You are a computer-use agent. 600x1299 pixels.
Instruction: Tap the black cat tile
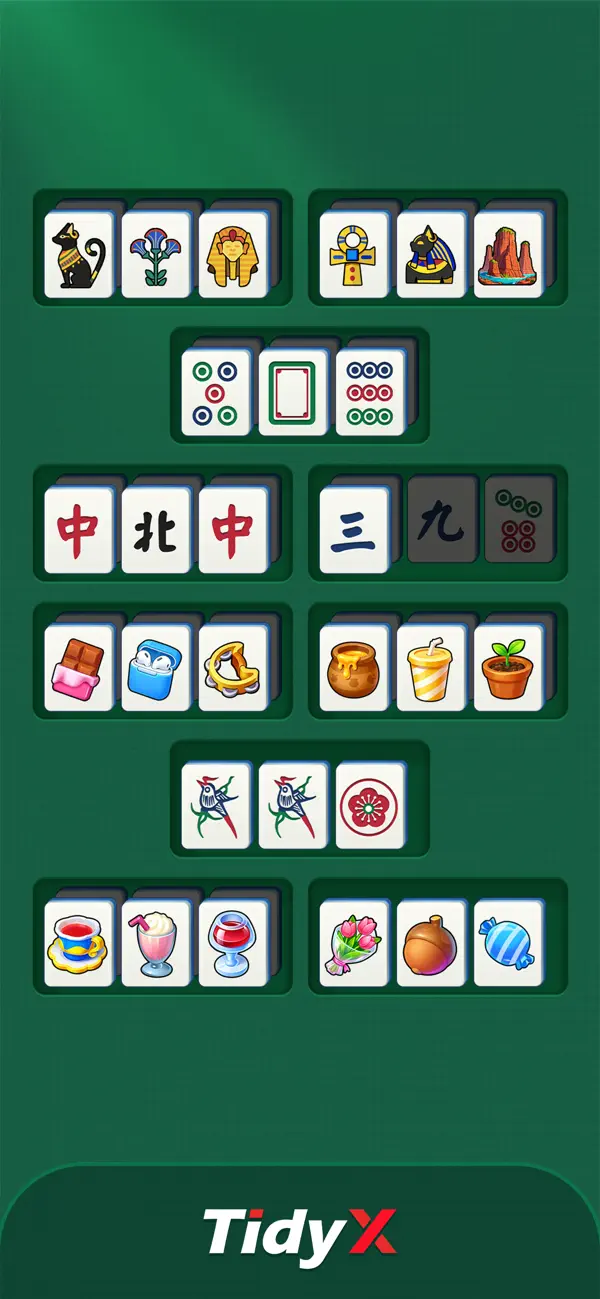point(79,255)
